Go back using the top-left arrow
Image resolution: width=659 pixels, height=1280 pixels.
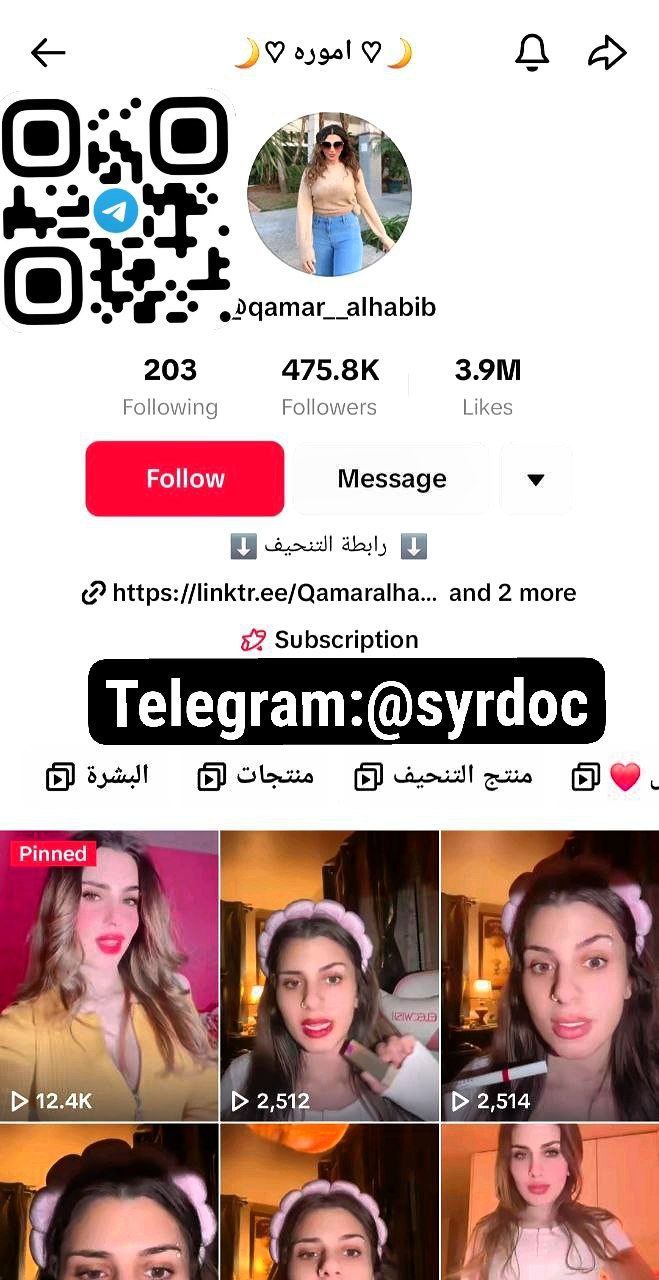pos(47,53)
